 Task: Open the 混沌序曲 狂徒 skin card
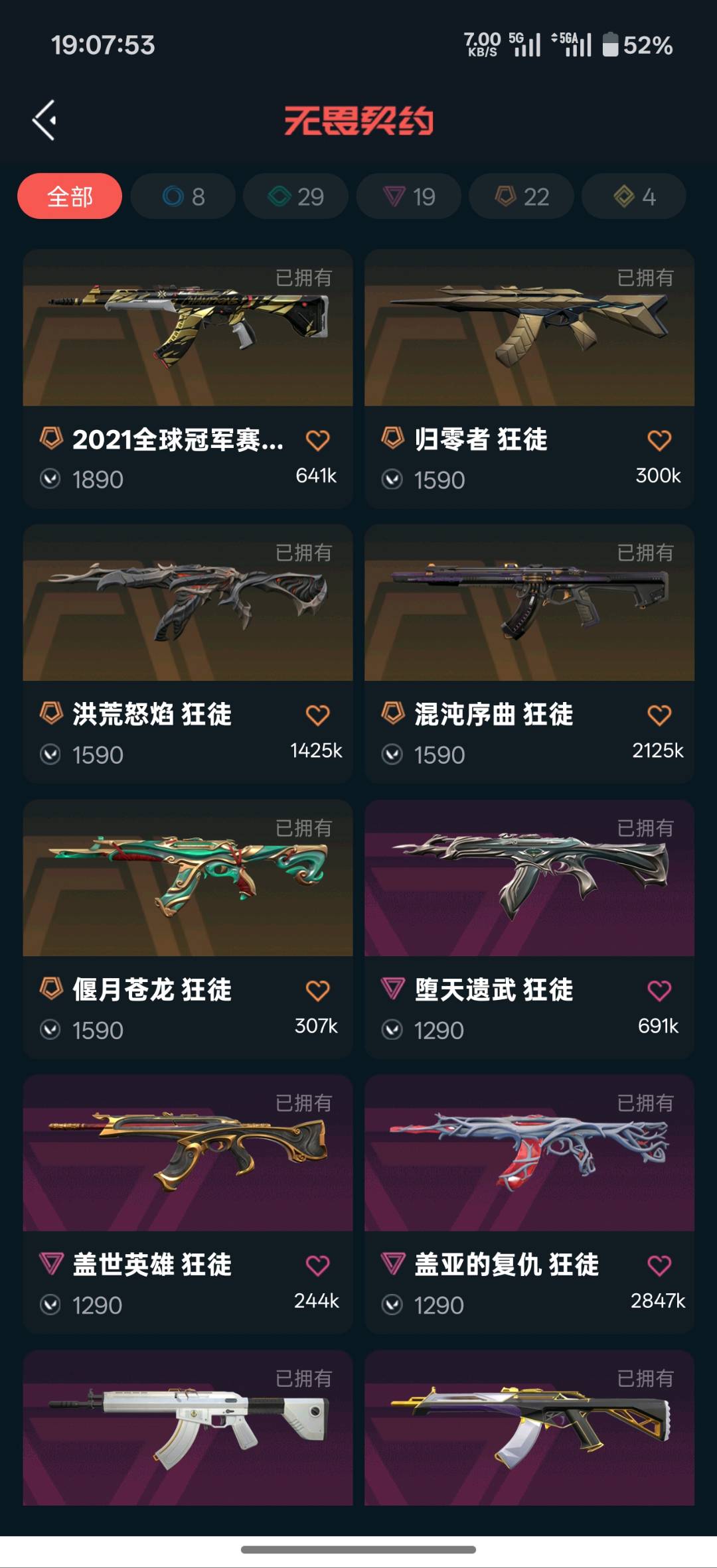pyautogui.click(x=529, y=603)
